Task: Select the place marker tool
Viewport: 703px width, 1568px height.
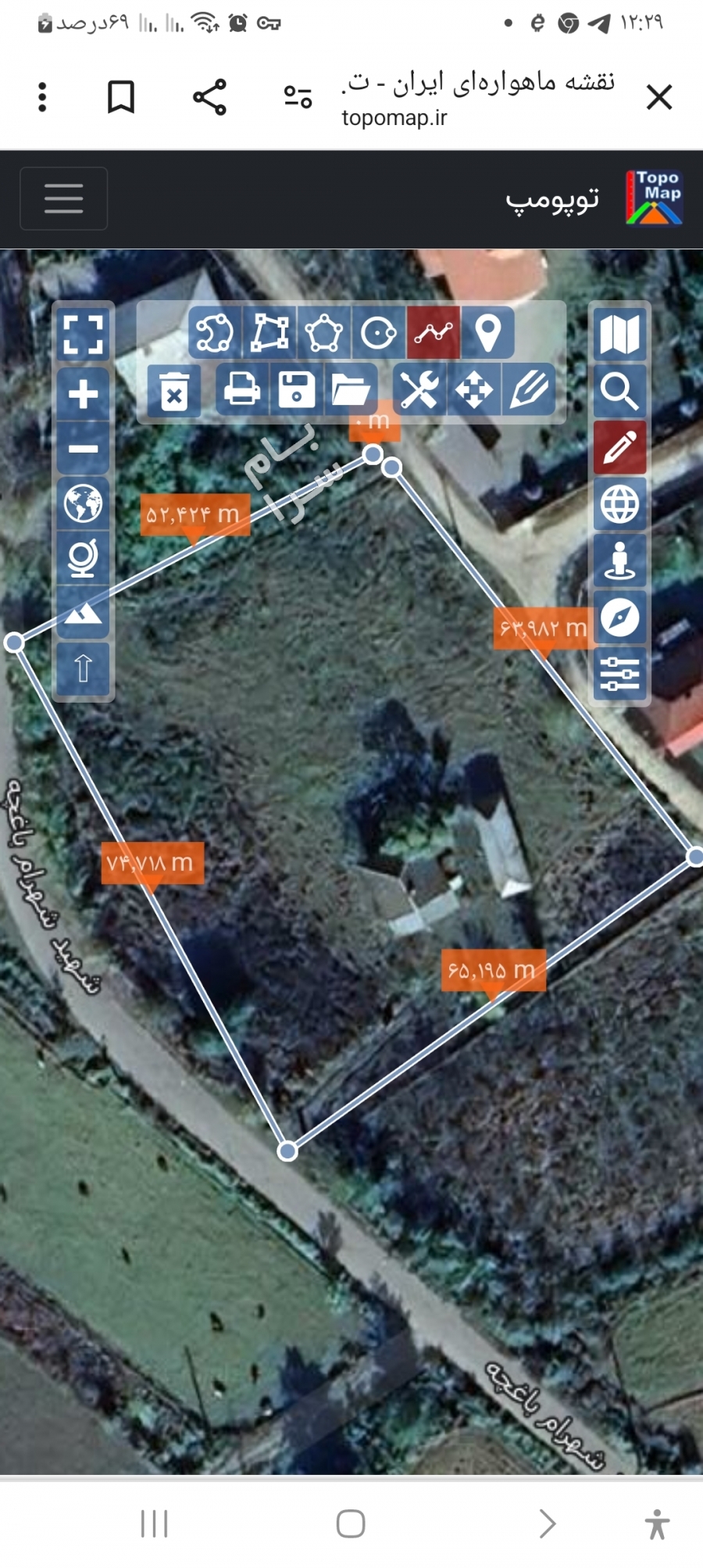Action: click(488, 333)
